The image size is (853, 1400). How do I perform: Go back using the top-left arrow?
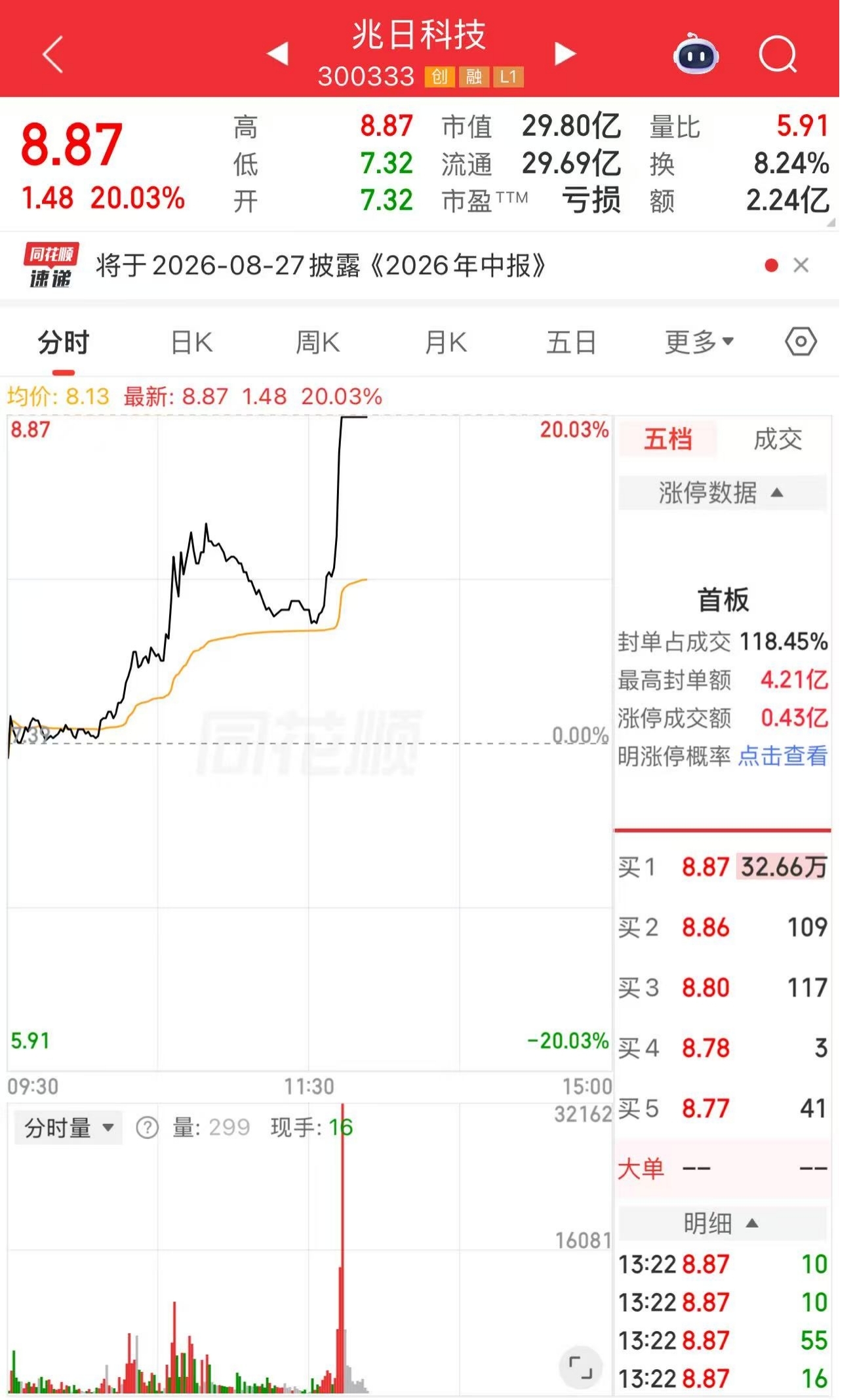(x=52, y=54)
